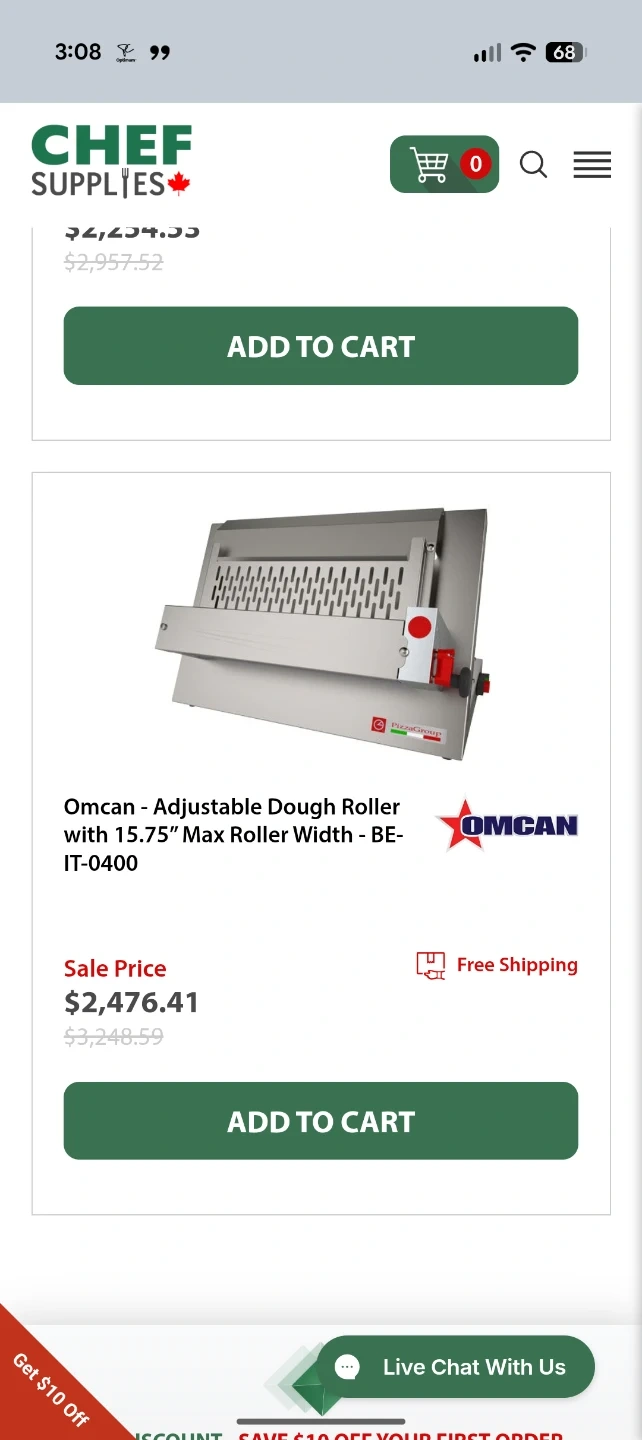View the Omcan Adjustable Dough Roller photo

point(321,633)
